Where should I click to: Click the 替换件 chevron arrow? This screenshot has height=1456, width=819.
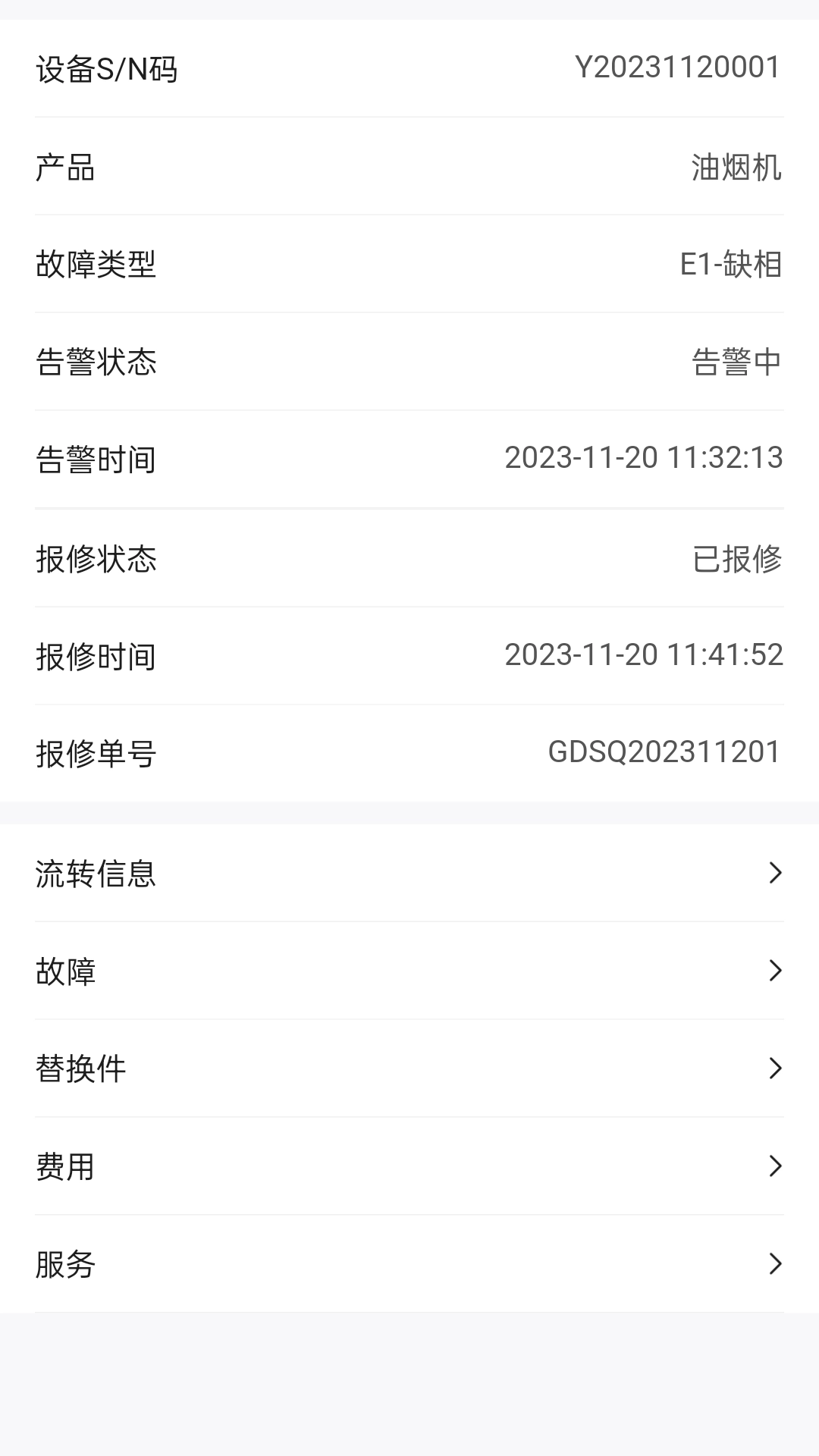click(x=775, y=1069)
